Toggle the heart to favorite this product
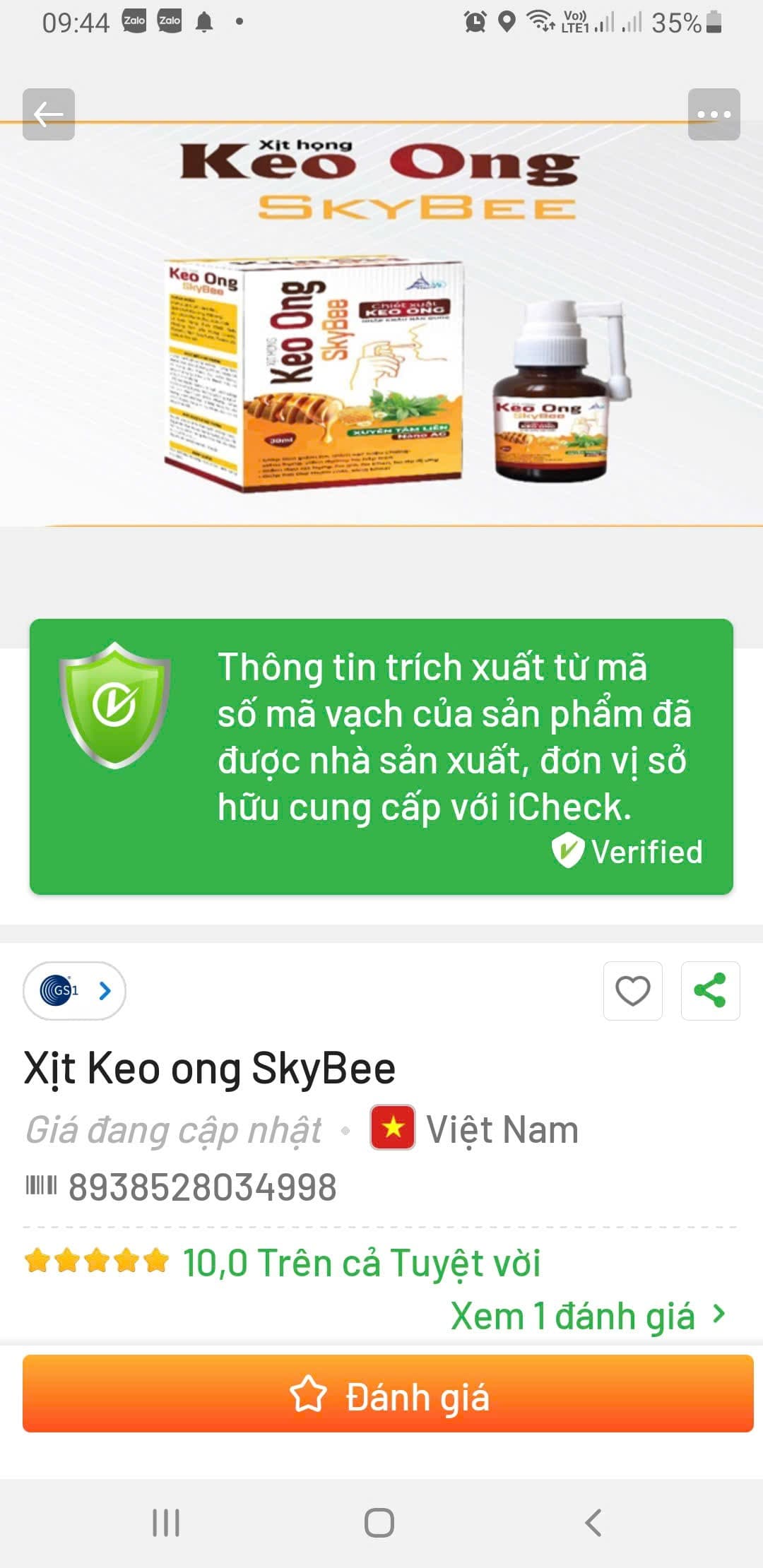Viewport: 763px width, 1568px height. click(633, 992)
